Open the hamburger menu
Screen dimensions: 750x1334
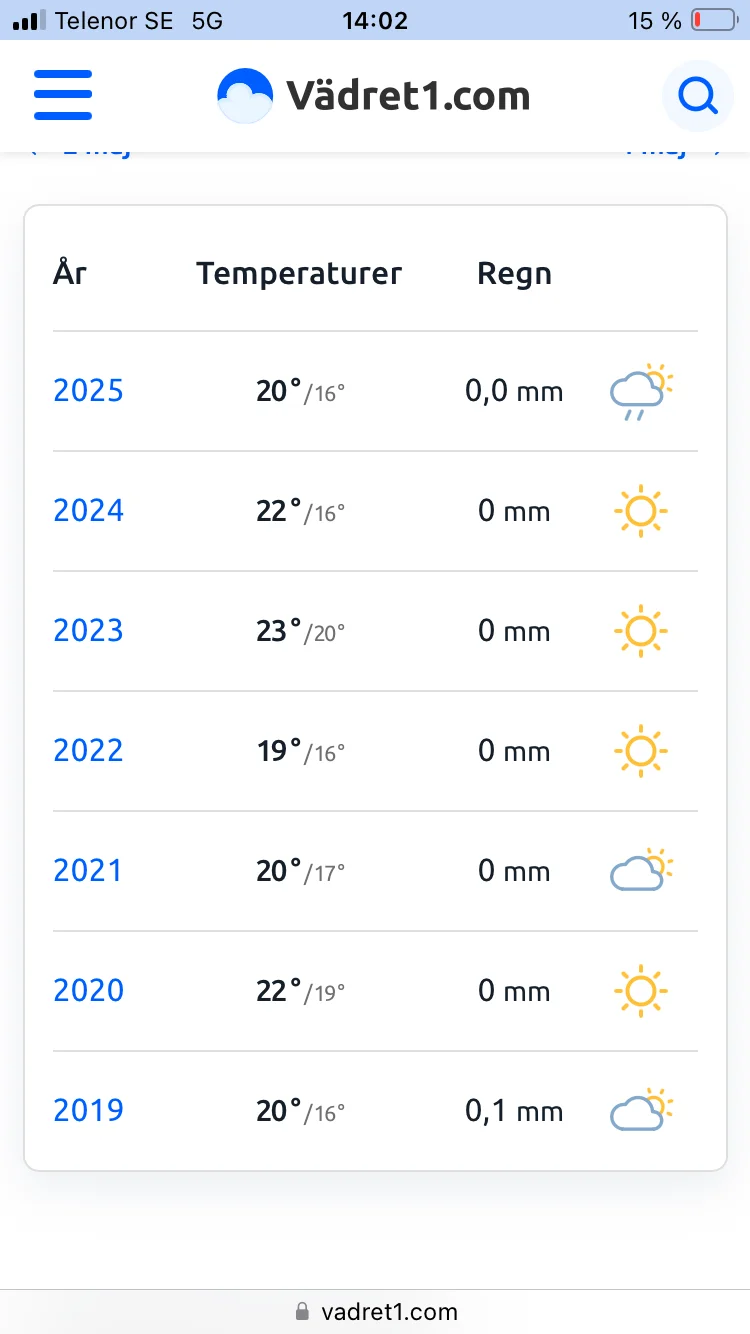[x=63, y=96]
